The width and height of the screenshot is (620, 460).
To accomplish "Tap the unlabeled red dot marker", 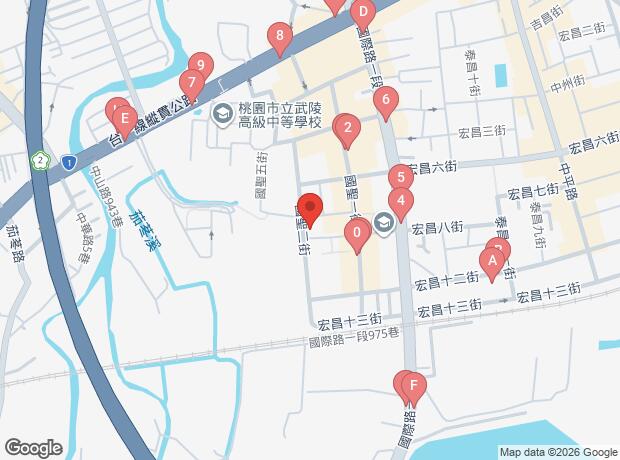I will click(x=309, y=209).
